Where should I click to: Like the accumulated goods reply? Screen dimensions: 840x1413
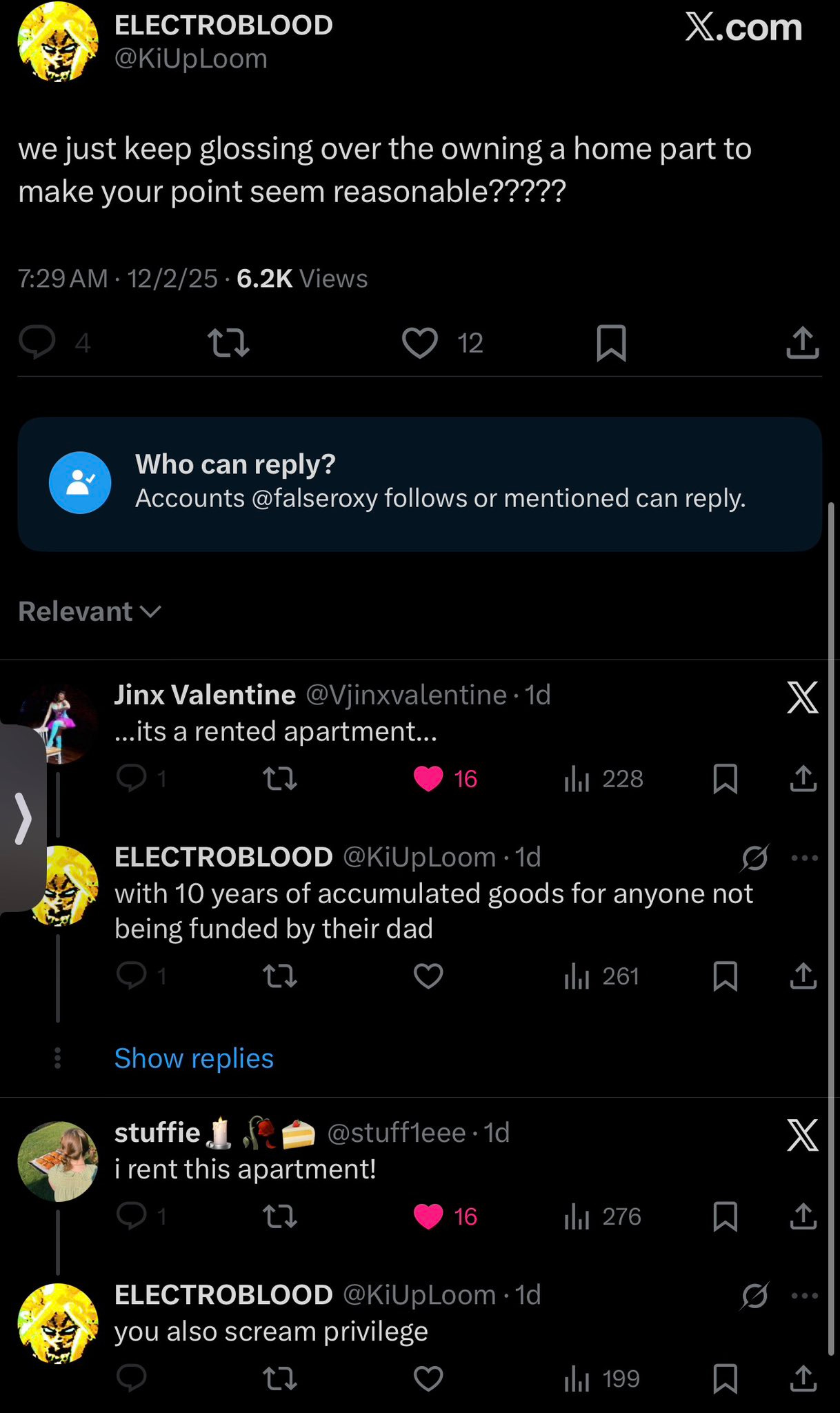click(428, 976)
